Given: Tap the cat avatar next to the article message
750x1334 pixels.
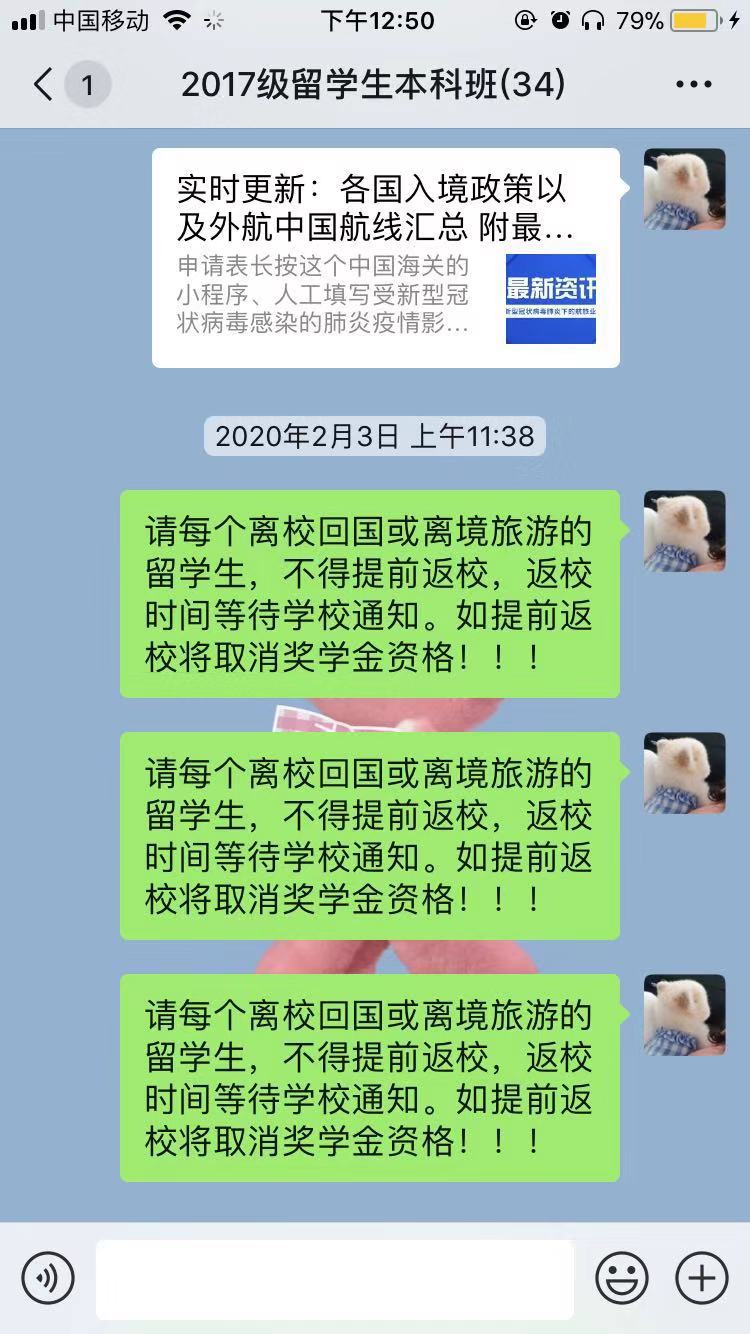Looking at the screenshot, I should tap(684, 189).
